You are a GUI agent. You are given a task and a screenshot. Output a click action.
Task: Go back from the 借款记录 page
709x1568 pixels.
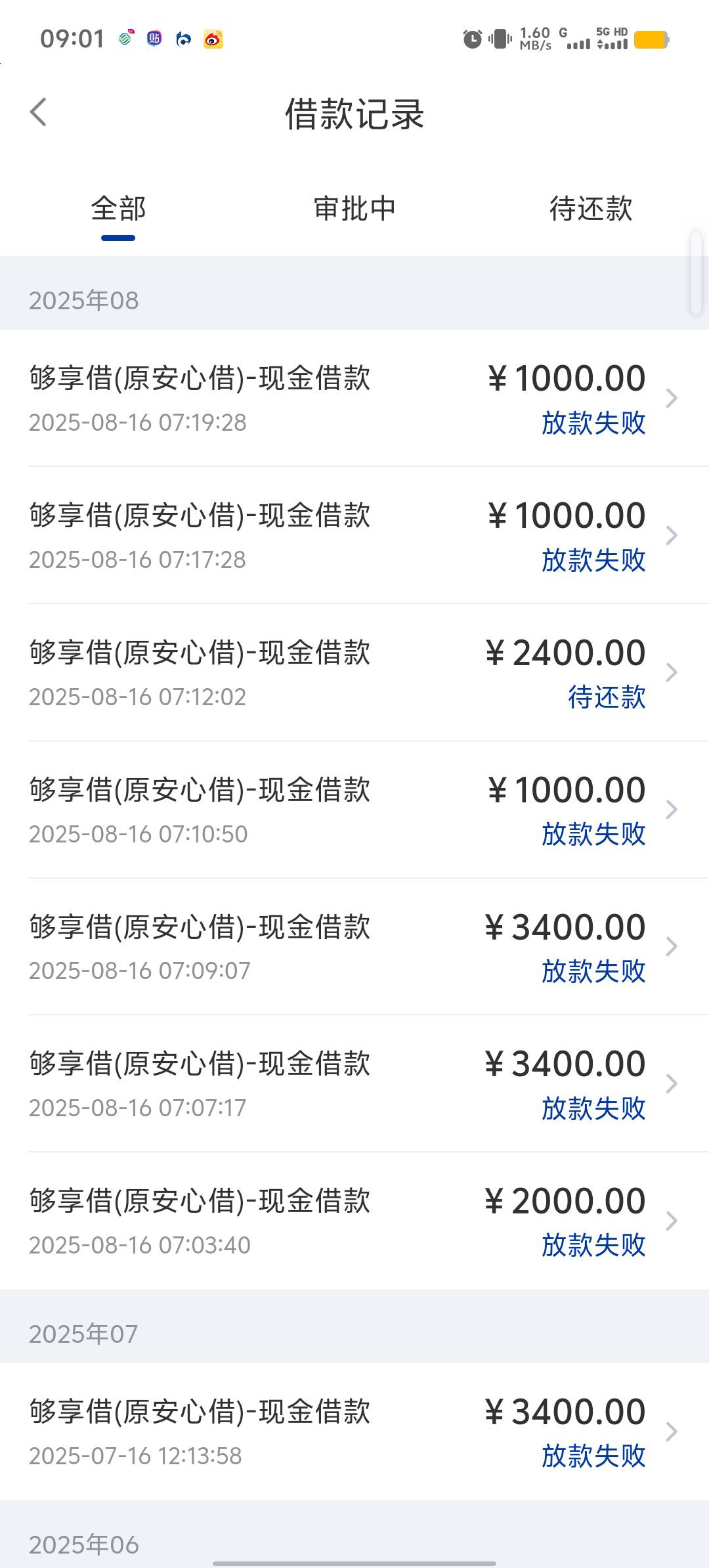pos(39,112)
